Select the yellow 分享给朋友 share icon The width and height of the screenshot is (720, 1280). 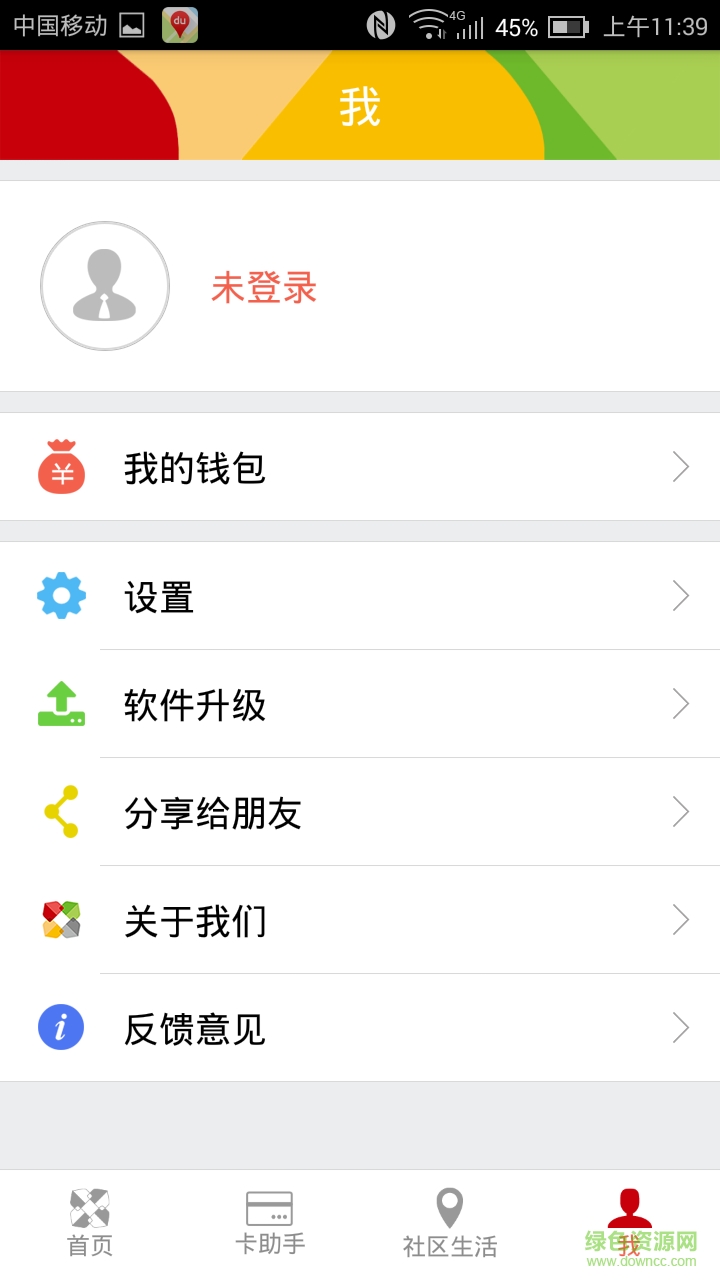[x=60, y=812]
